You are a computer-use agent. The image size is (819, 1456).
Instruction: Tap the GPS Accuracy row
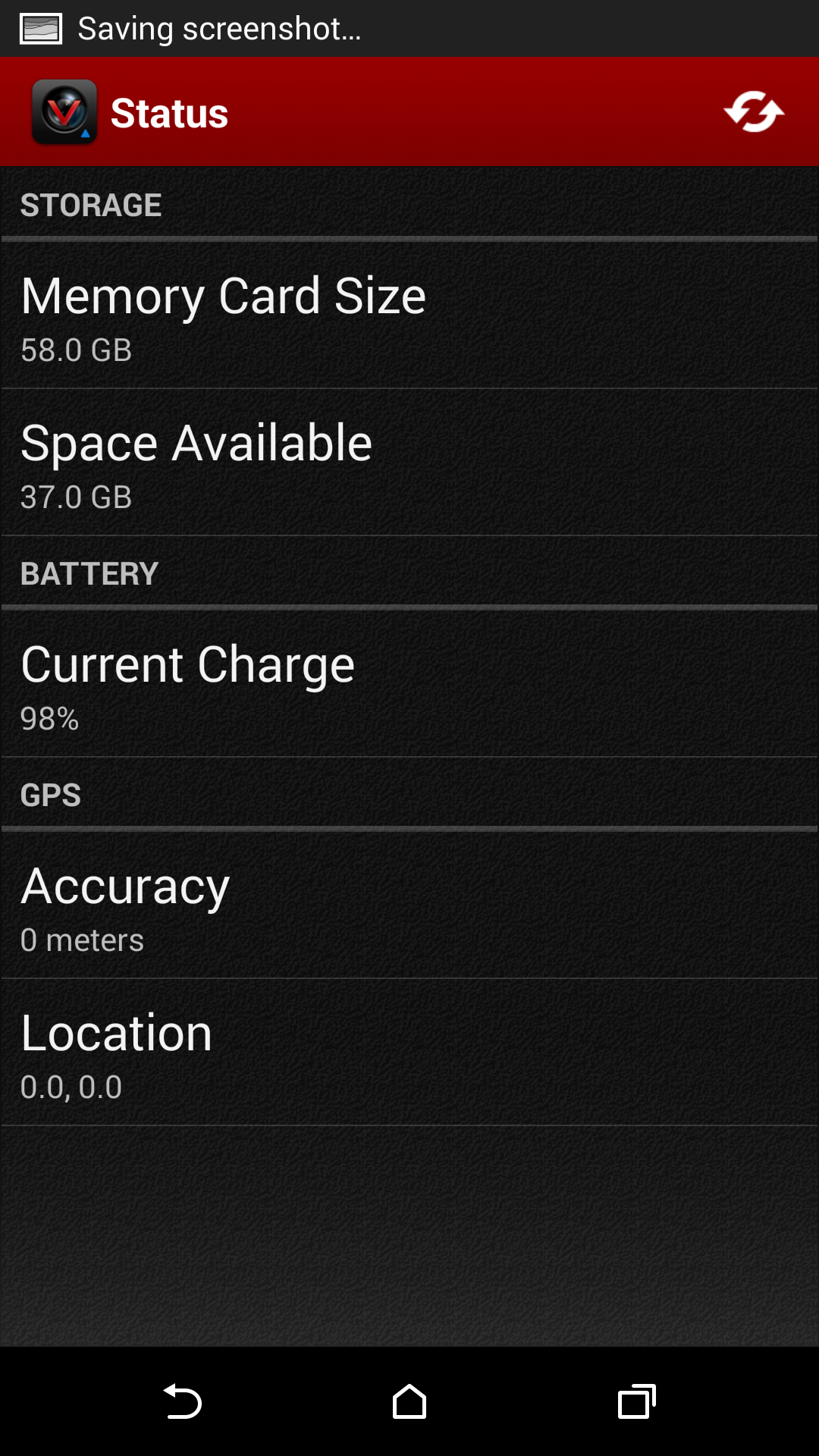[x=409, y=905]
